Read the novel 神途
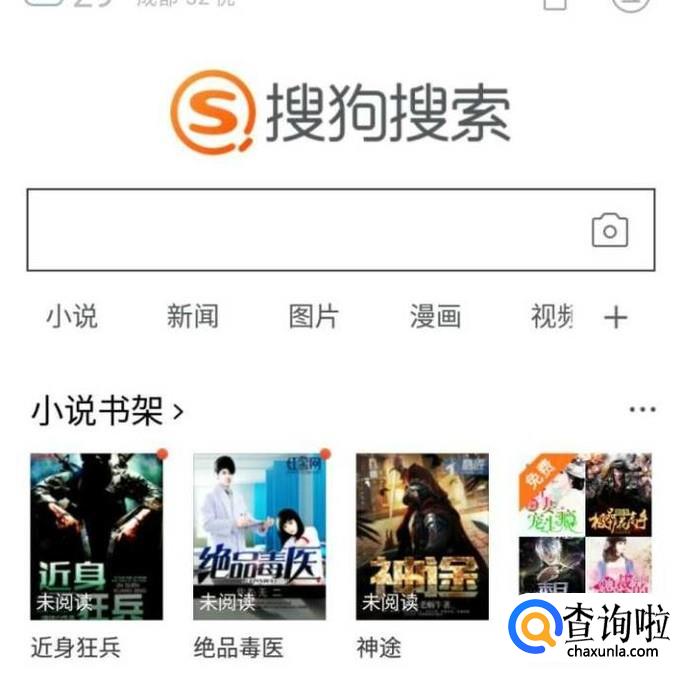 422,536
